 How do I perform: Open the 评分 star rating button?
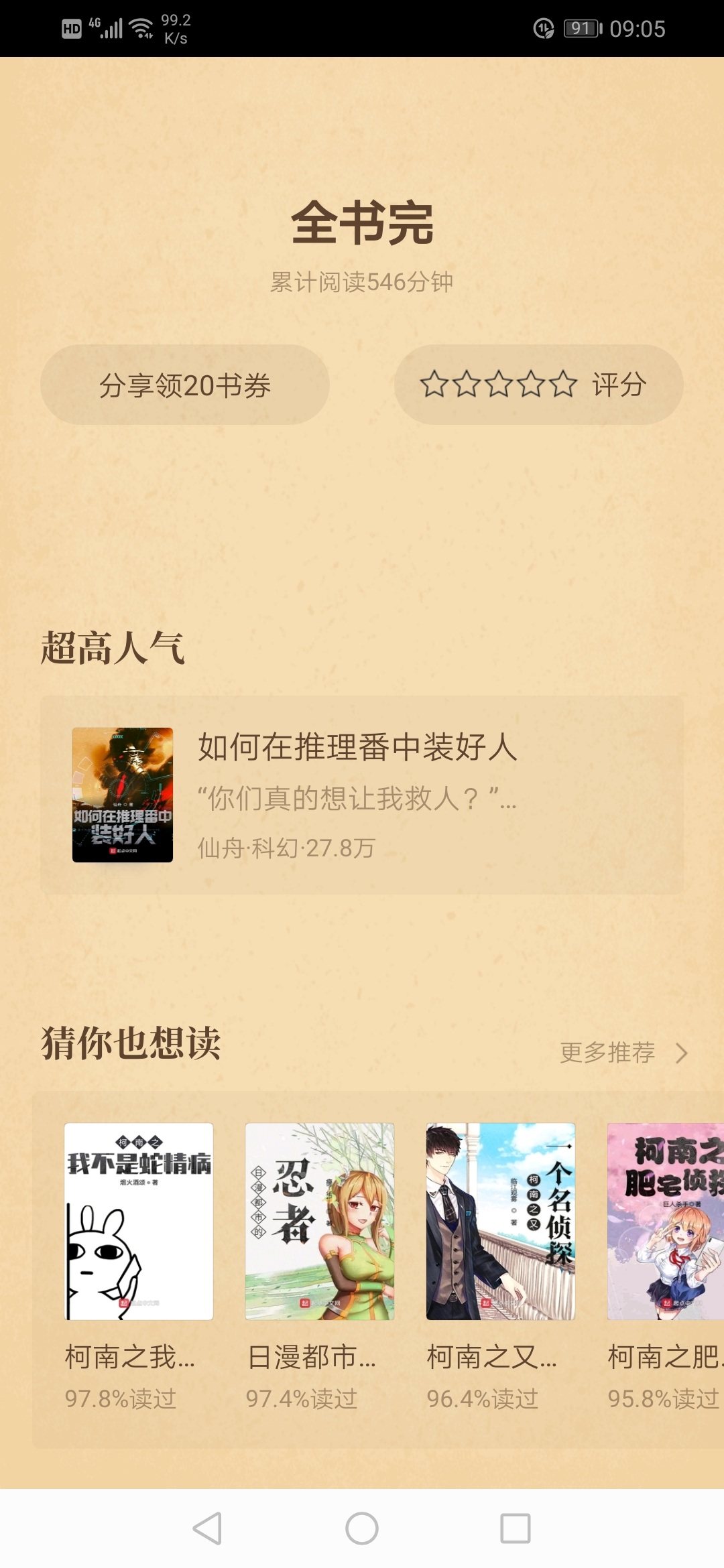539,385
